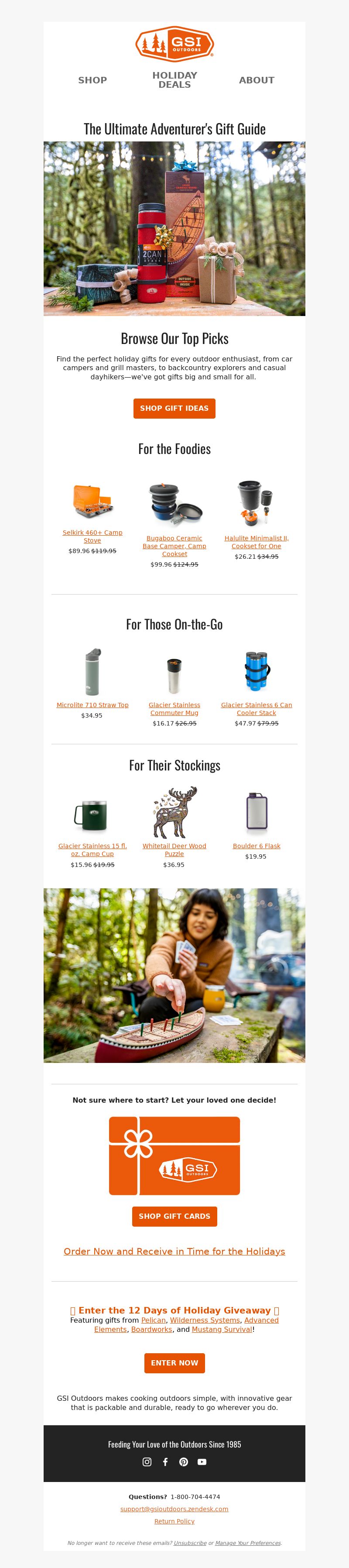Open GSI Outdoors Instagram page

147,1461
